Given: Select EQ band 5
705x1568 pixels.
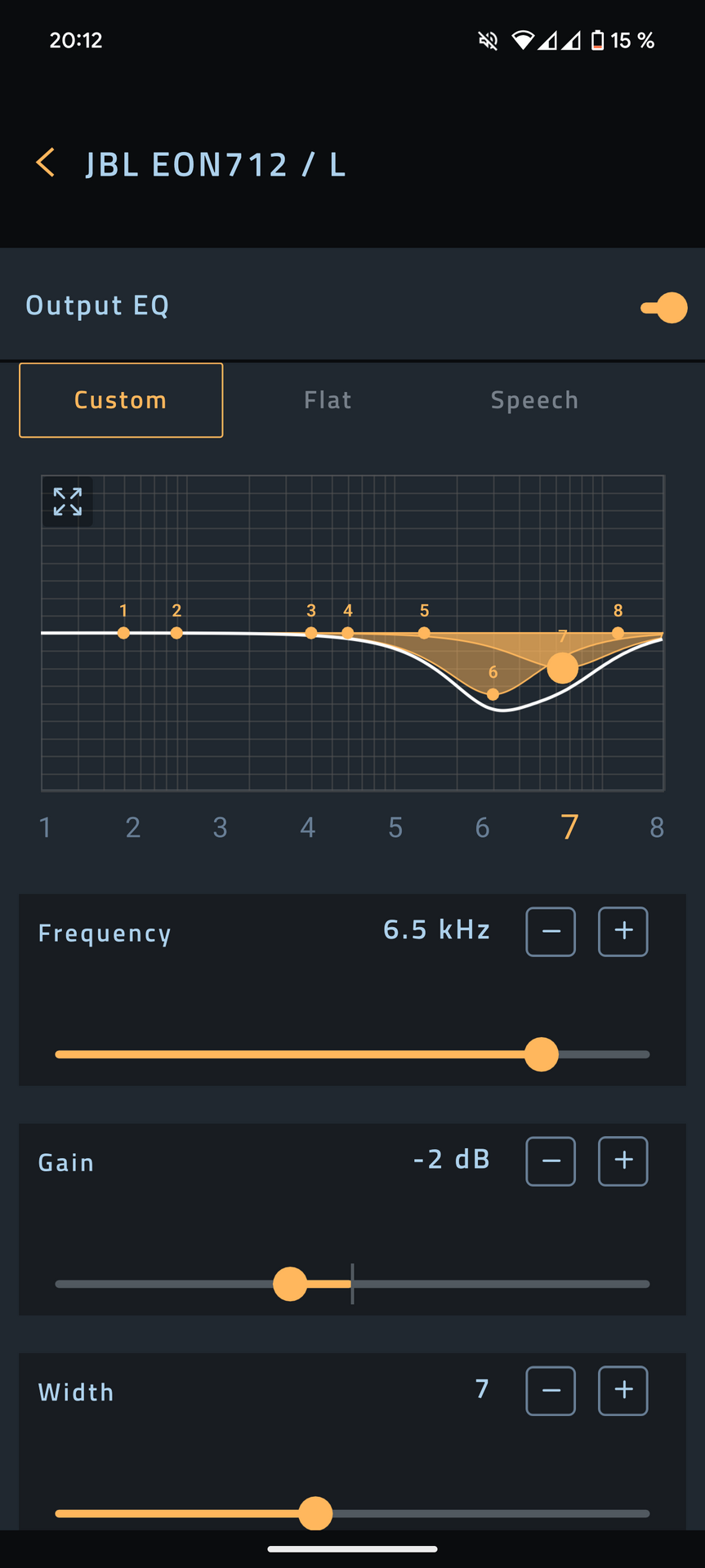Looking at the screenshot, I should click(395, 827).
